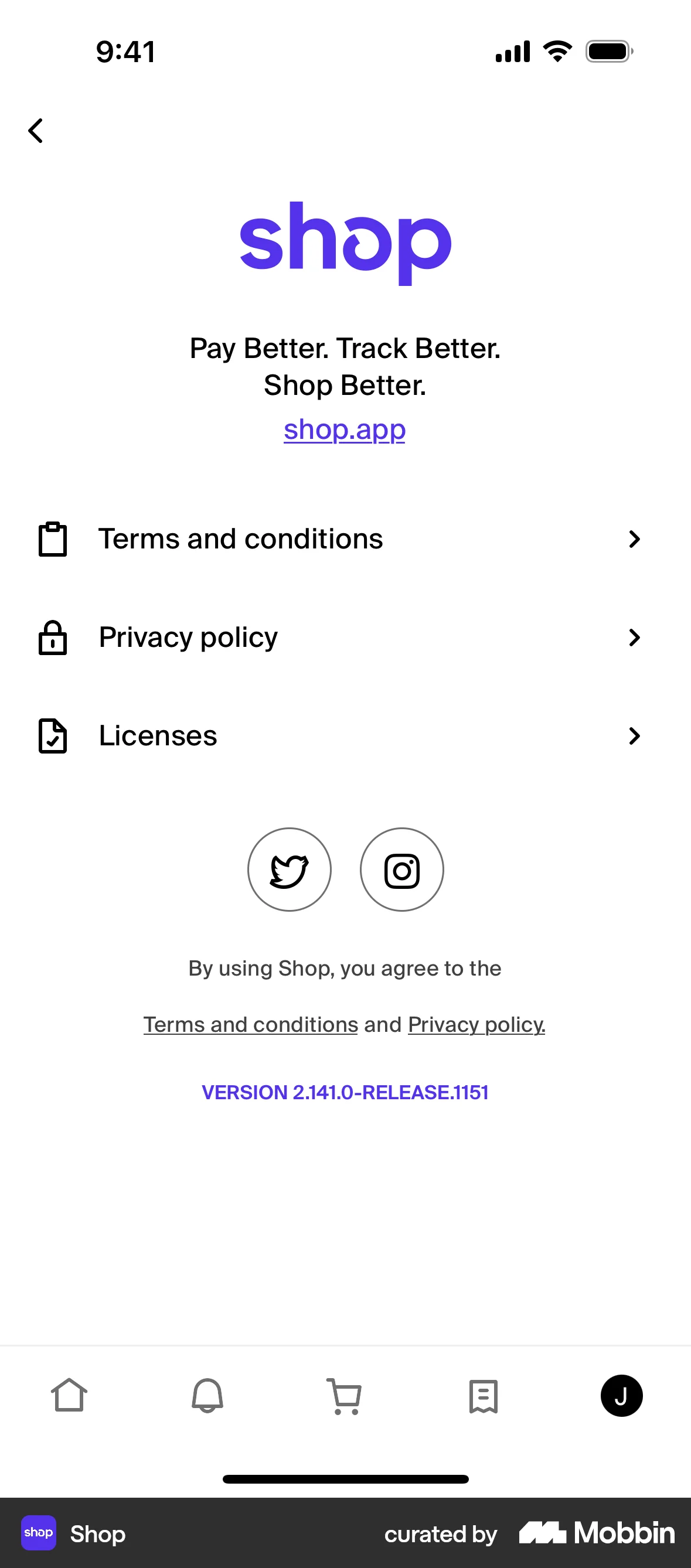This screenshot has height=1568, width=691.
Task: Click the clipboard icon beside Terms and conditions
Action: click(52, 538)
